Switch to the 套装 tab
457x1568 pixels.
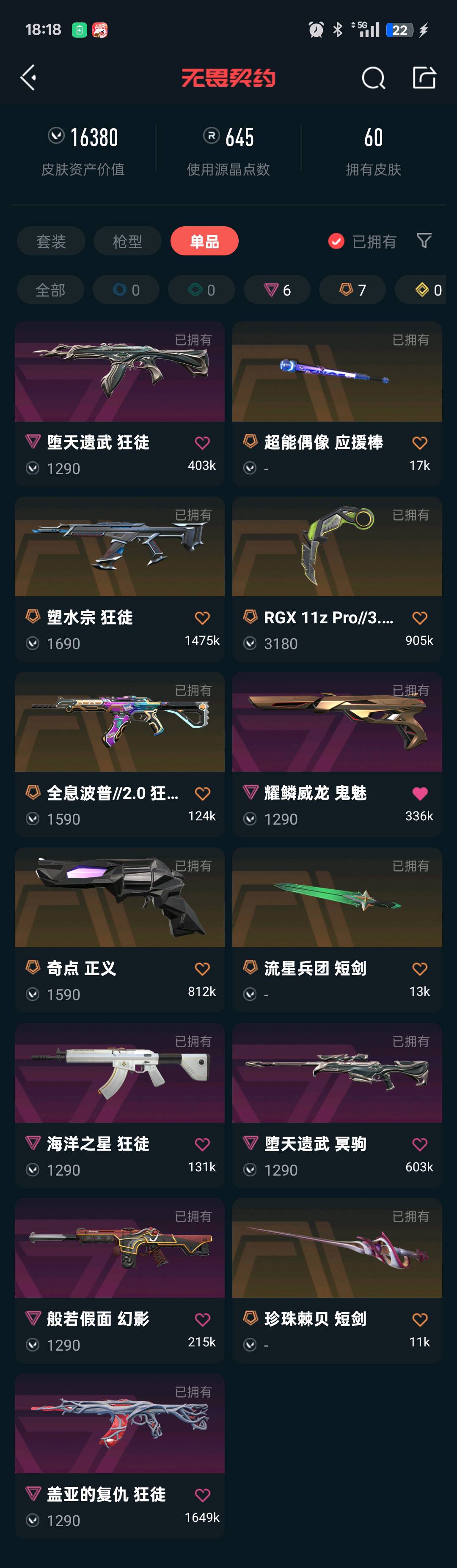pyautogui.click(x=51, y=241)
